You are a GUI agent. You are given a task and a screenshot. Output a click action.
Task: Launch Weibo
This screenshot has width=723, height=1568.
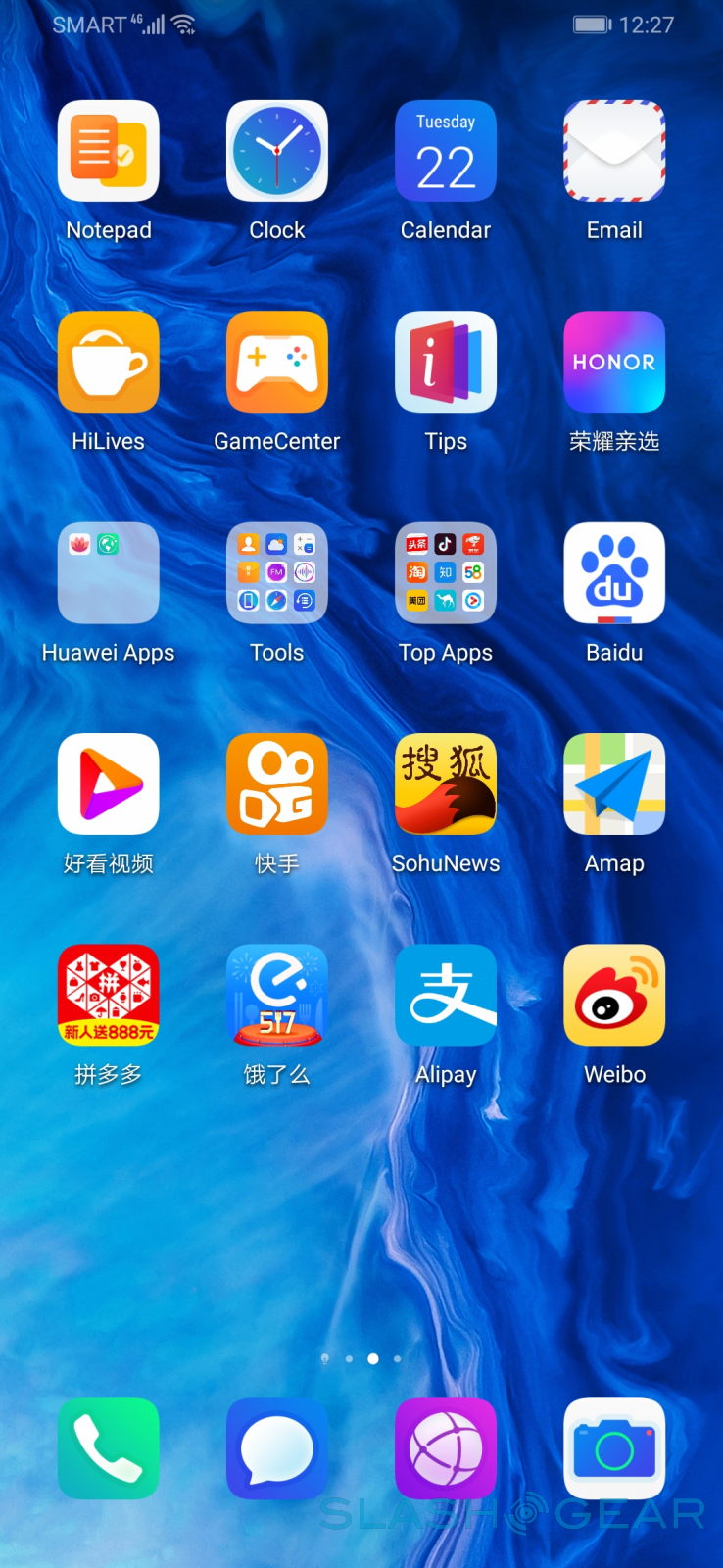614,995
